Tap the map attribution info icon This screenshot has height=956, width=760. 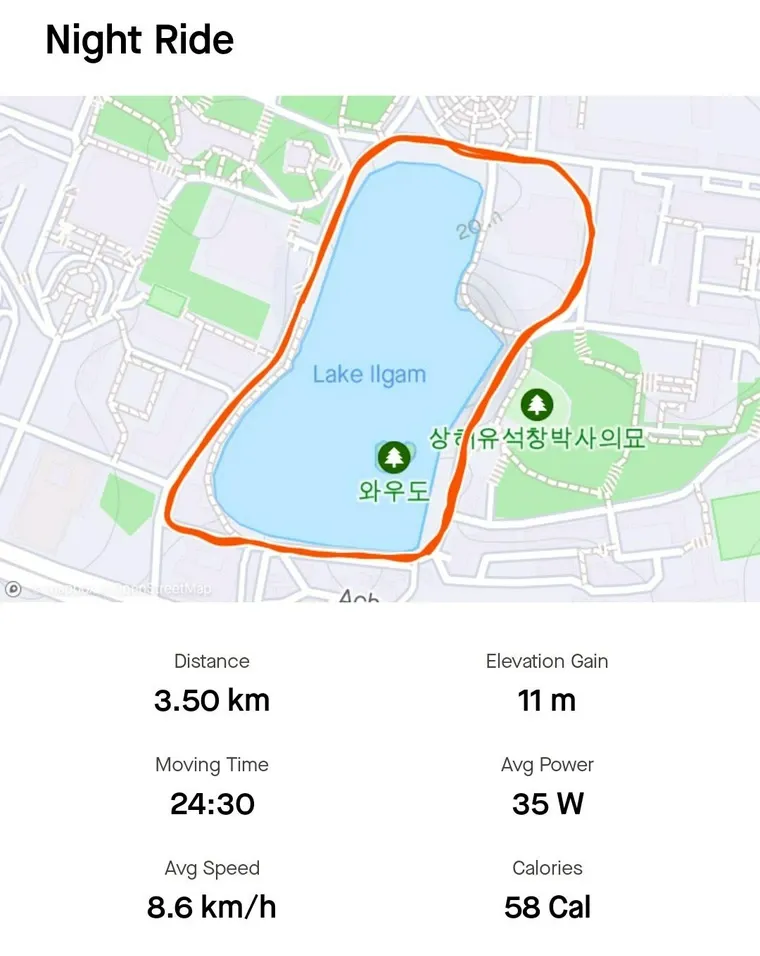pyautogui.click(x=13, y=589)
